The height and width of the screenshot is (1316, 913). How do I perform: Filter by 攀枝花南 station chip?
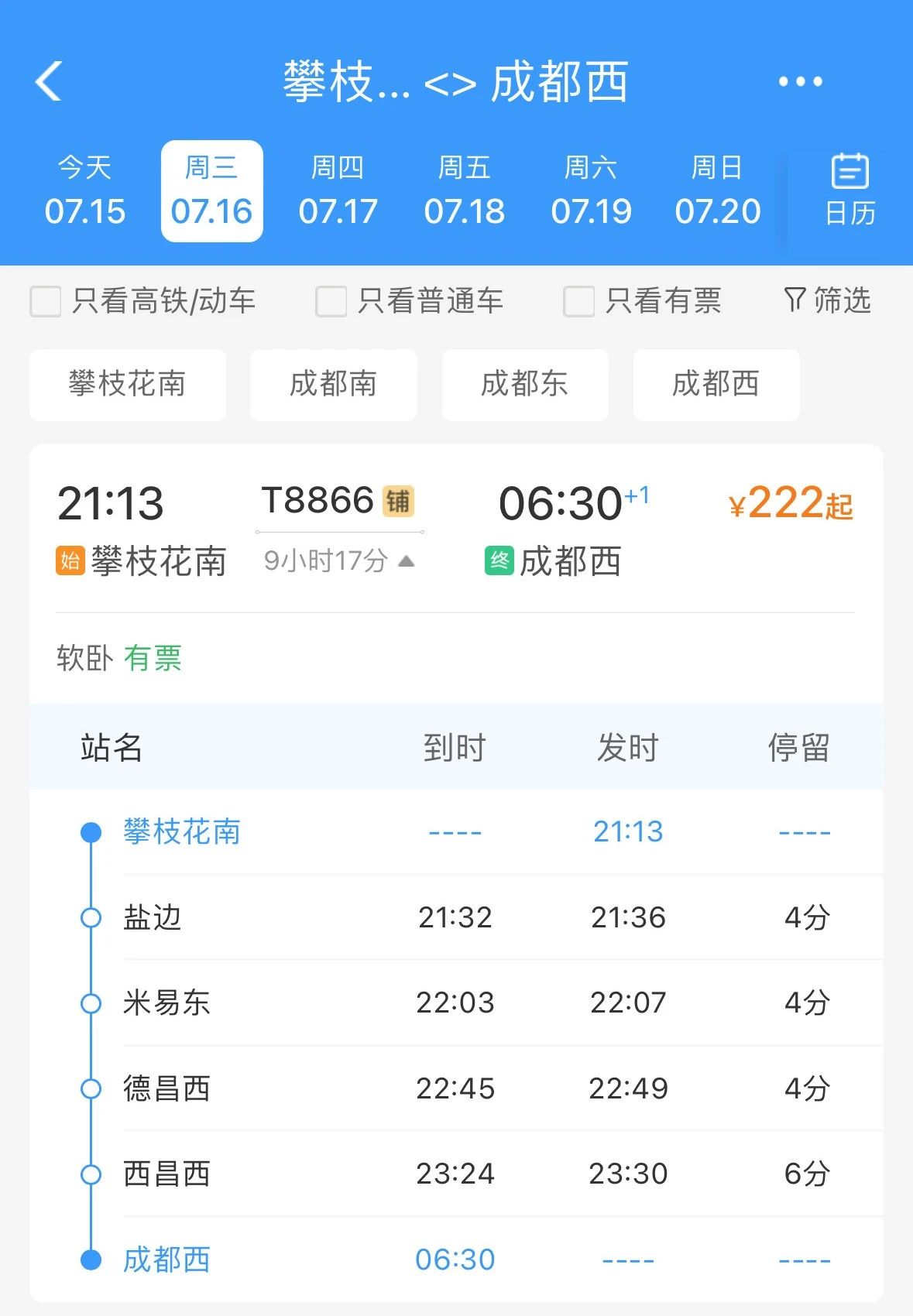click(x=128, y=385)
